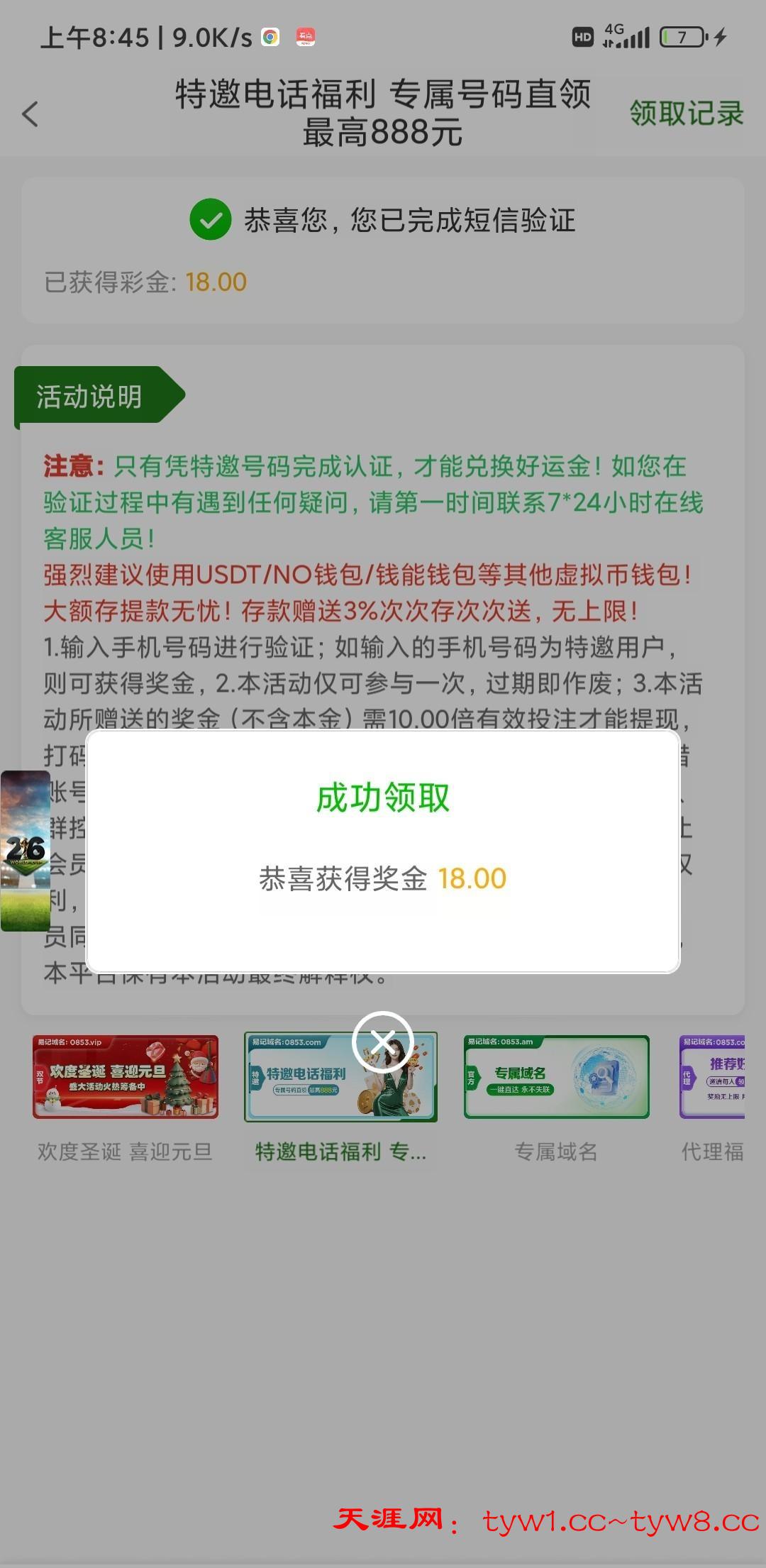This screenshot has height=1568, width=766.
Task: Open the 代理福 activity card
Action: click(x=712, y=1077)
